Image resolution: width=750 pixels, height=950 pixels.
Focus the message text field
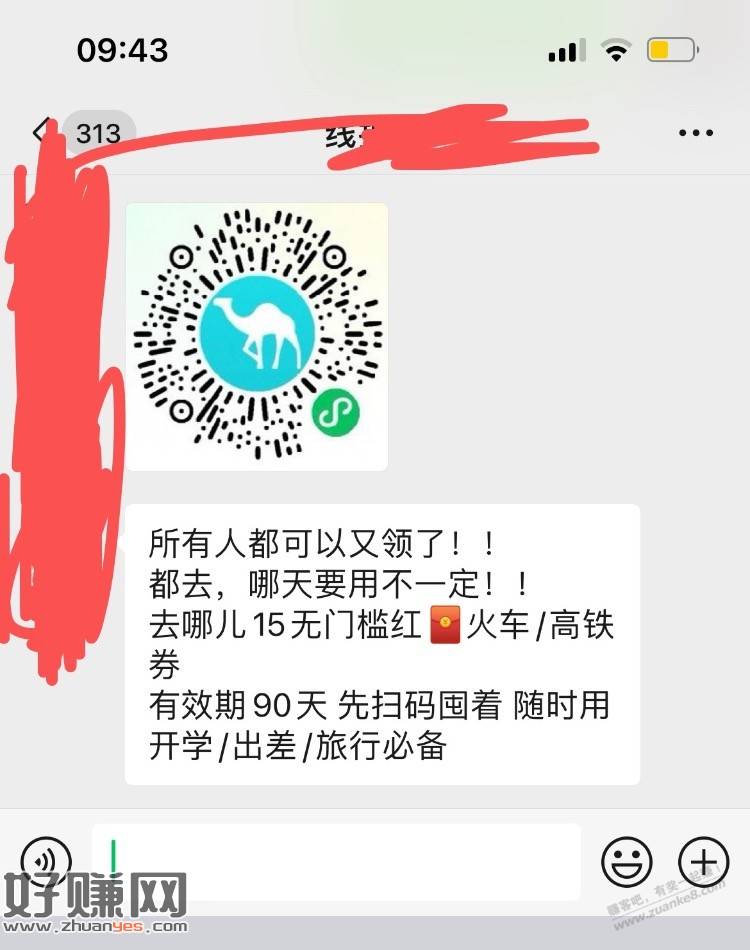(336, 861)
